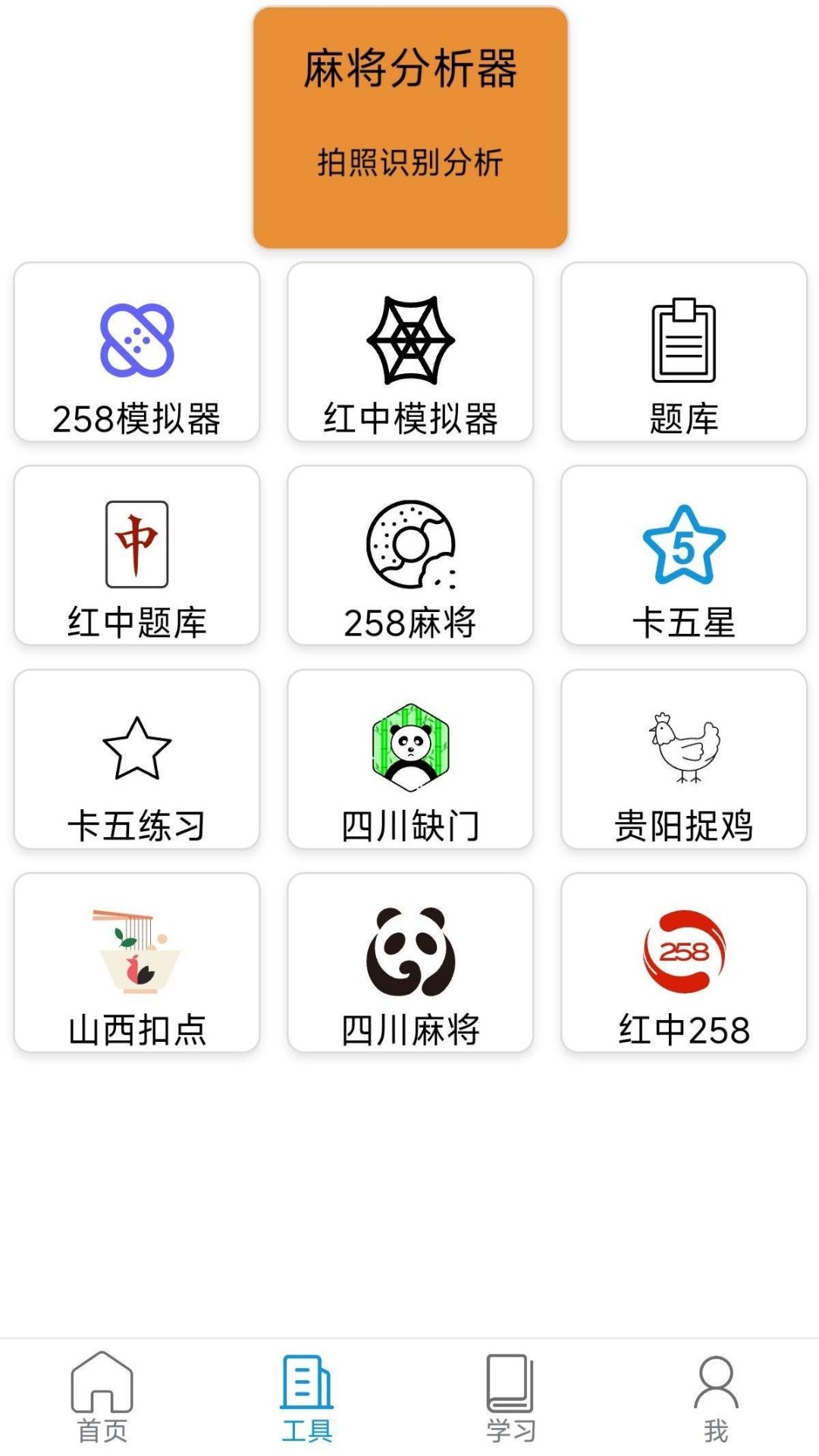Tap the 拍照识别分析 text link

409,162
